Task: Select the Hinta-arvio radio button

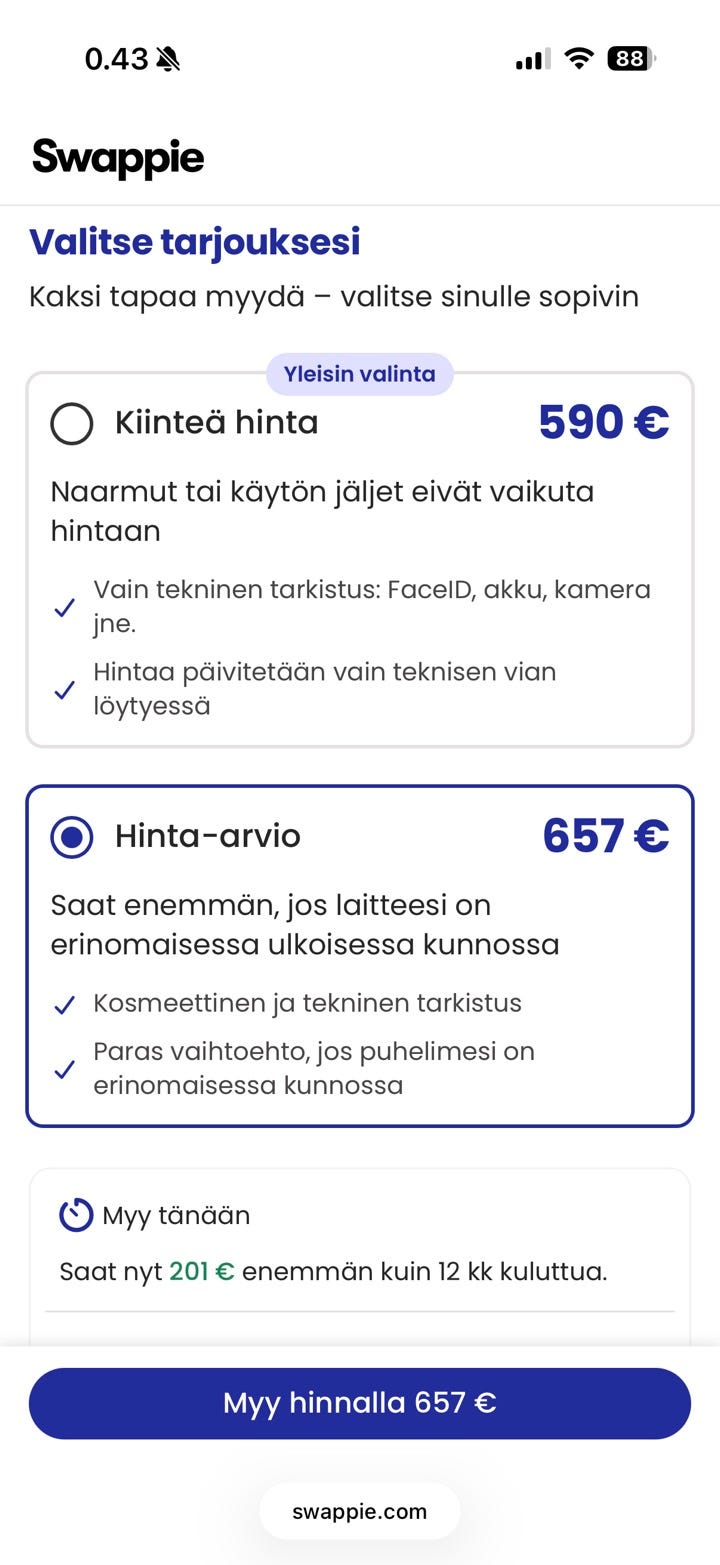Action: (x=71, y=837)
